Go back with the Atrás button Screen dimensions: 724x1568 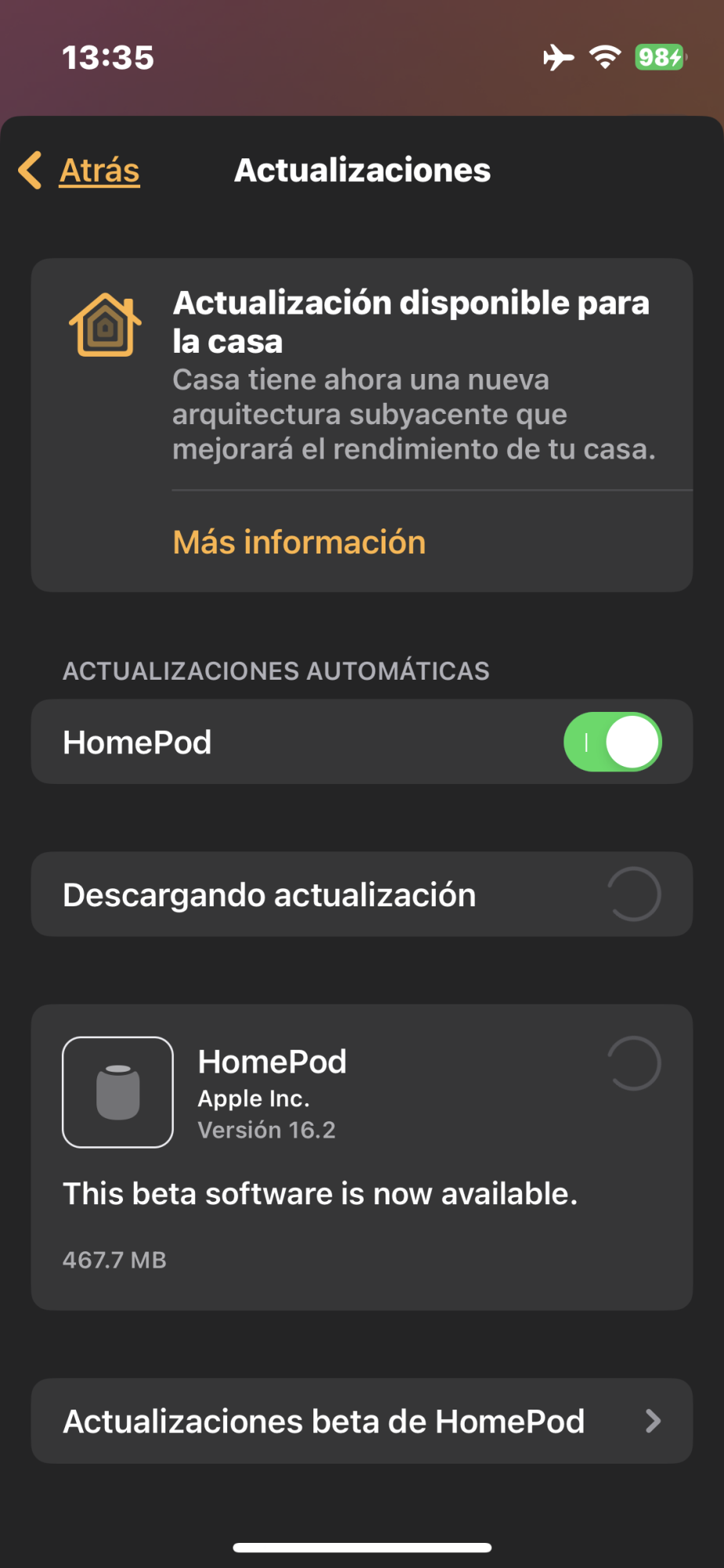[79, 170]
